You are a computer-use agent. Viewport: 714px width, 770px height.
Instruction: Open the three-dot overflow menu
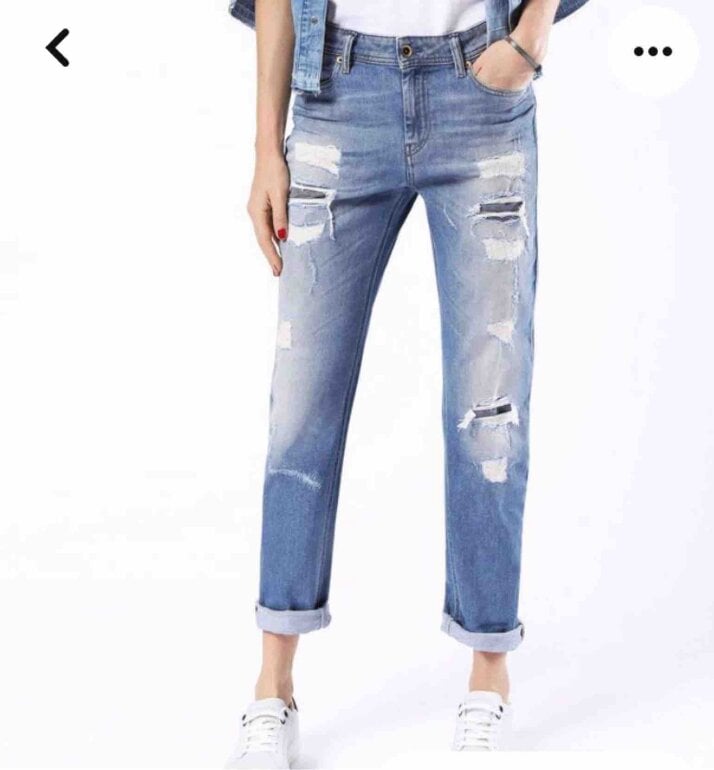pos(653,51)
